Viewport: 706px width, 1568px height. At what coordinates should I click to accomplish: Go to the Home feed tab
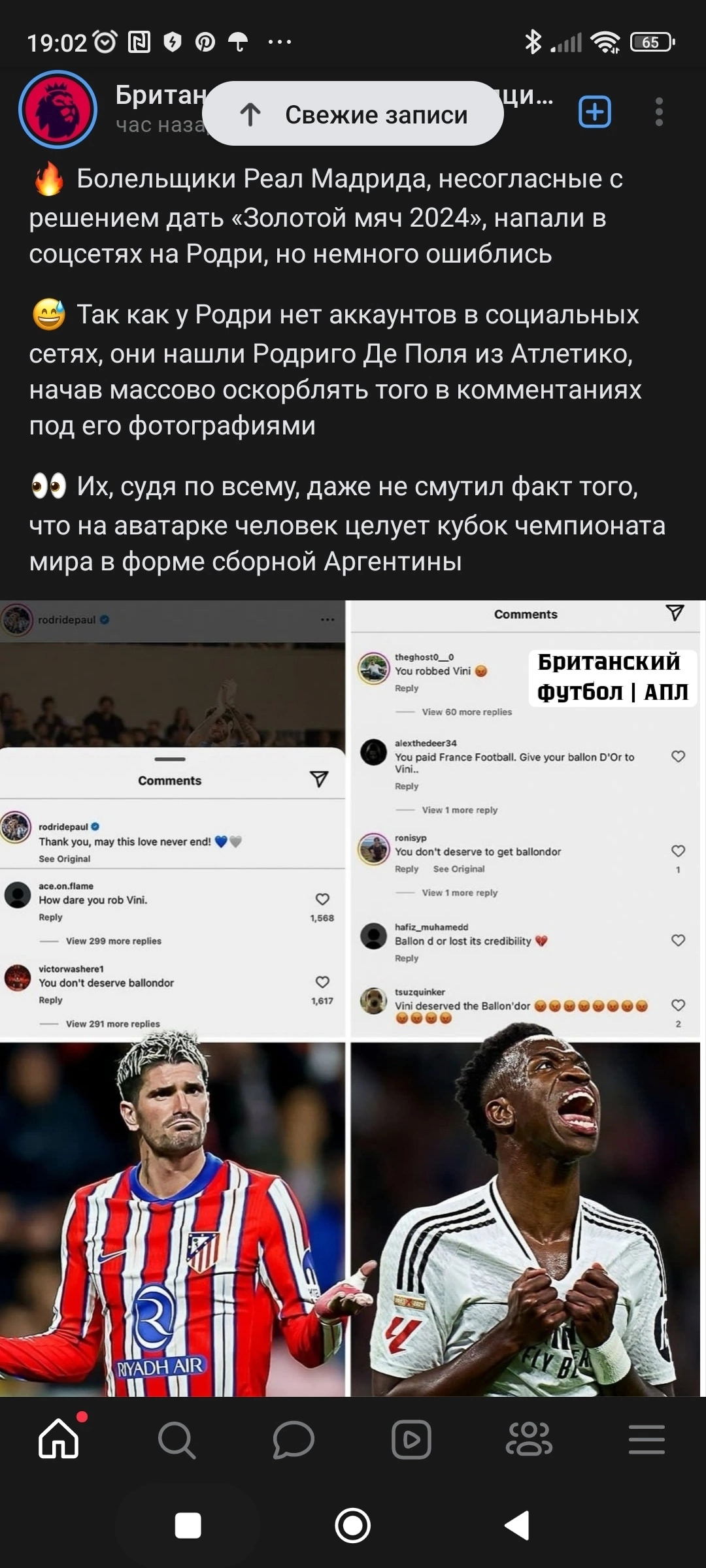[x=59, y=1439]
